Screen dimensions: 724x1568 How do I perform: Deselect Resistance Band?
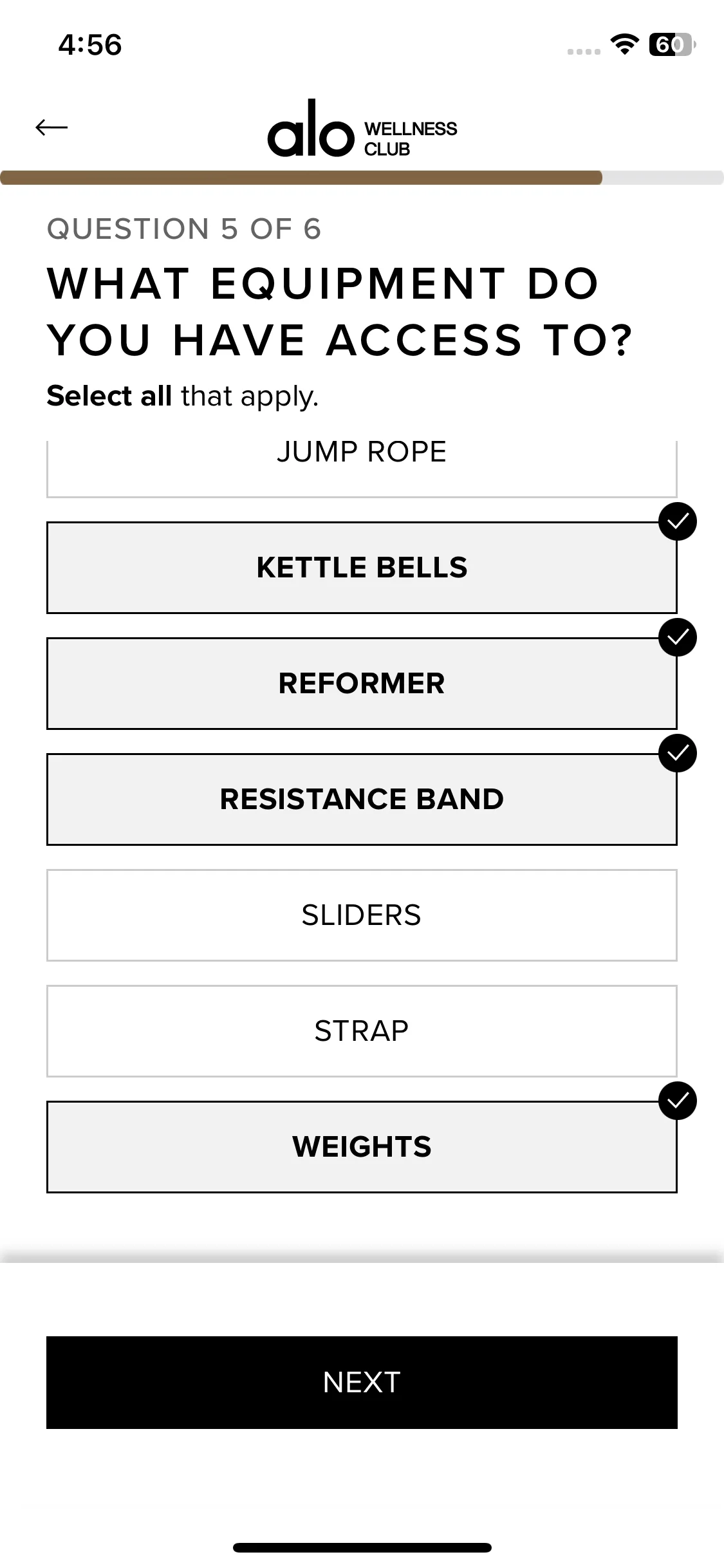tap(362, 799)
